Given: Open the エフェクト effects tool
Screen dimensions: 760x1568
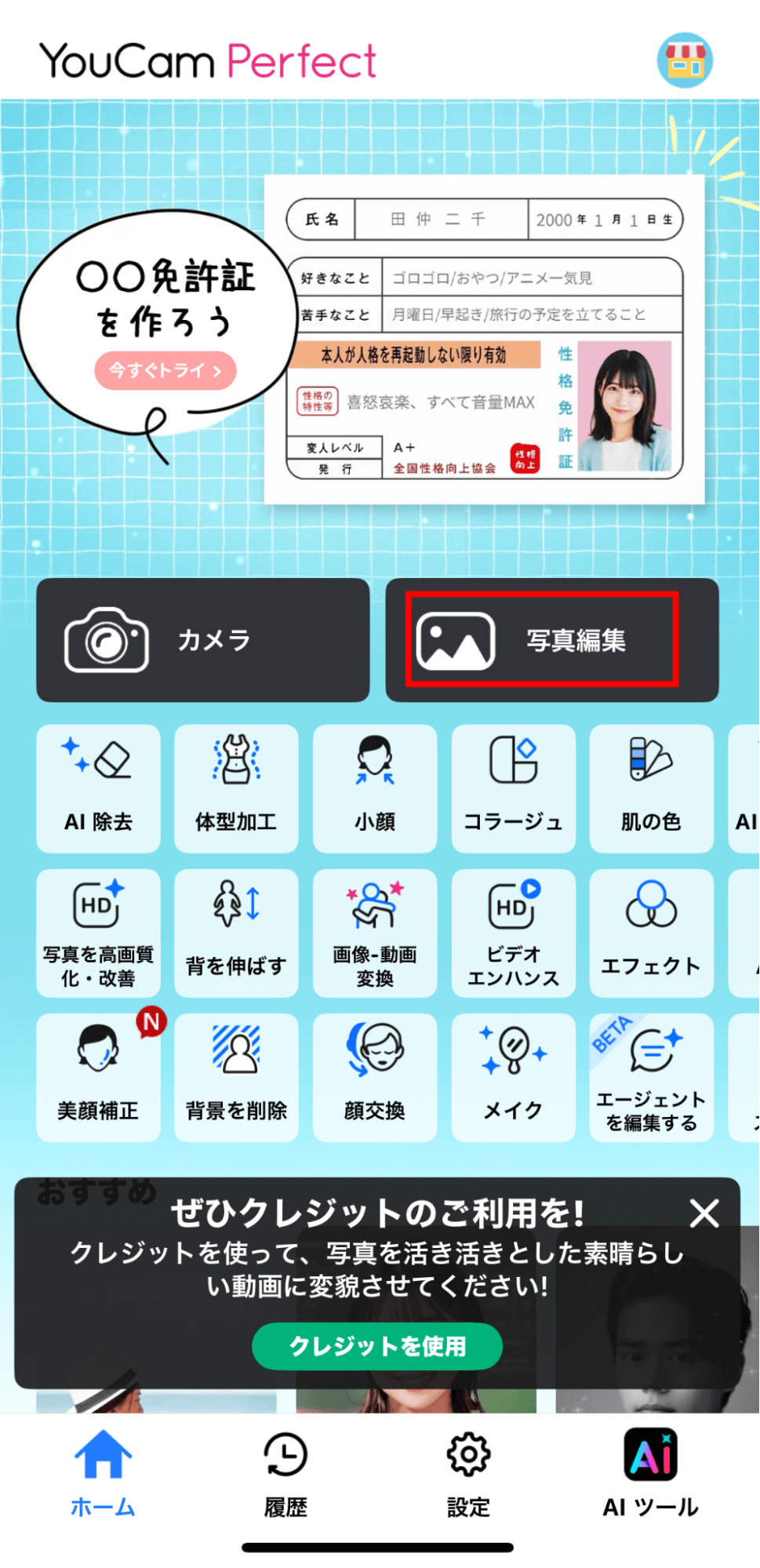Looking at the screenshot, I should (651, 933).
